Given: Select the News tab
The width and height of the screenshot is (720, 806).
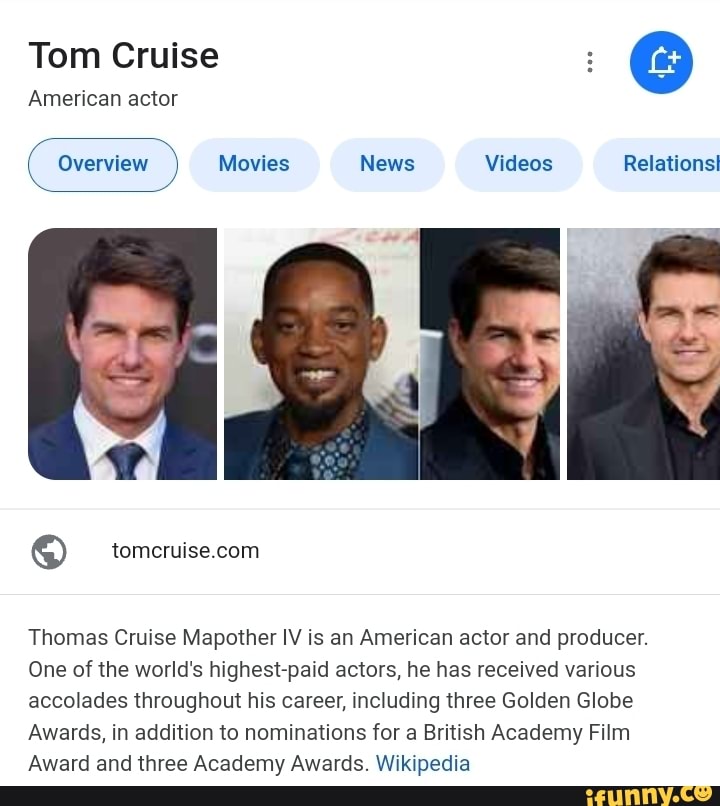Looking at the screenshot, I should [387, 164].
